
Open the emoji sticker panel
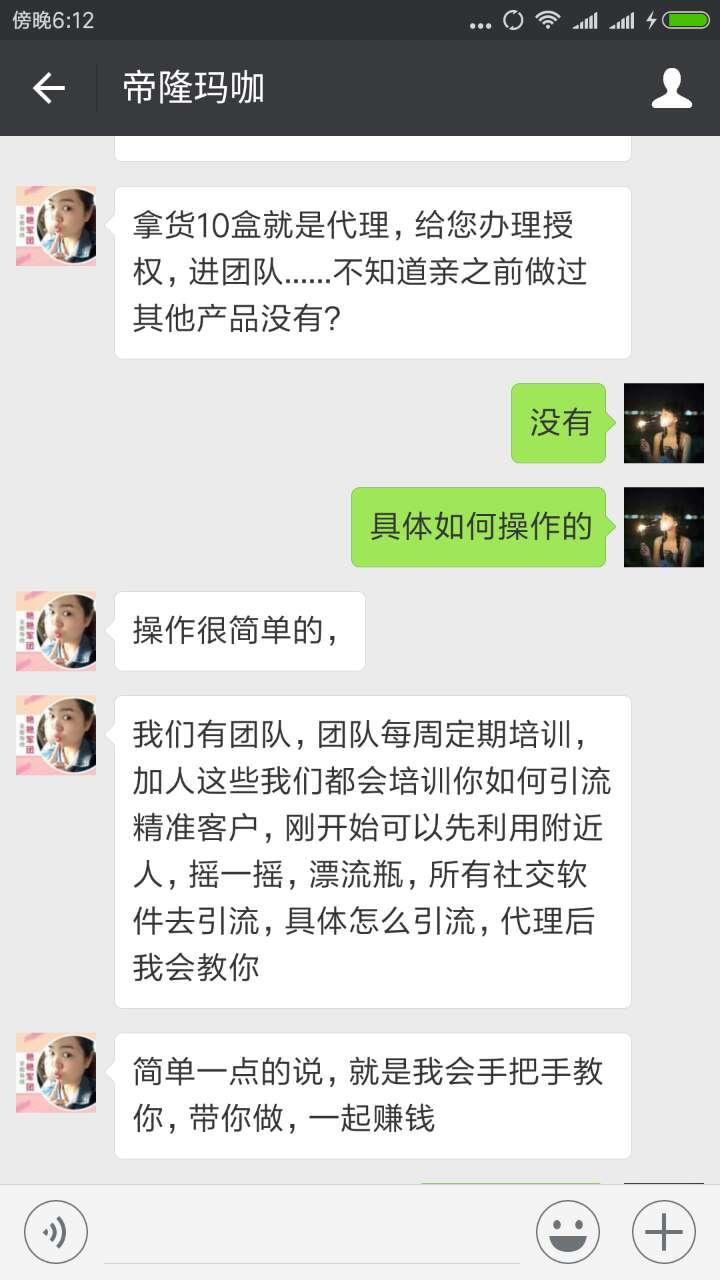567,1231
